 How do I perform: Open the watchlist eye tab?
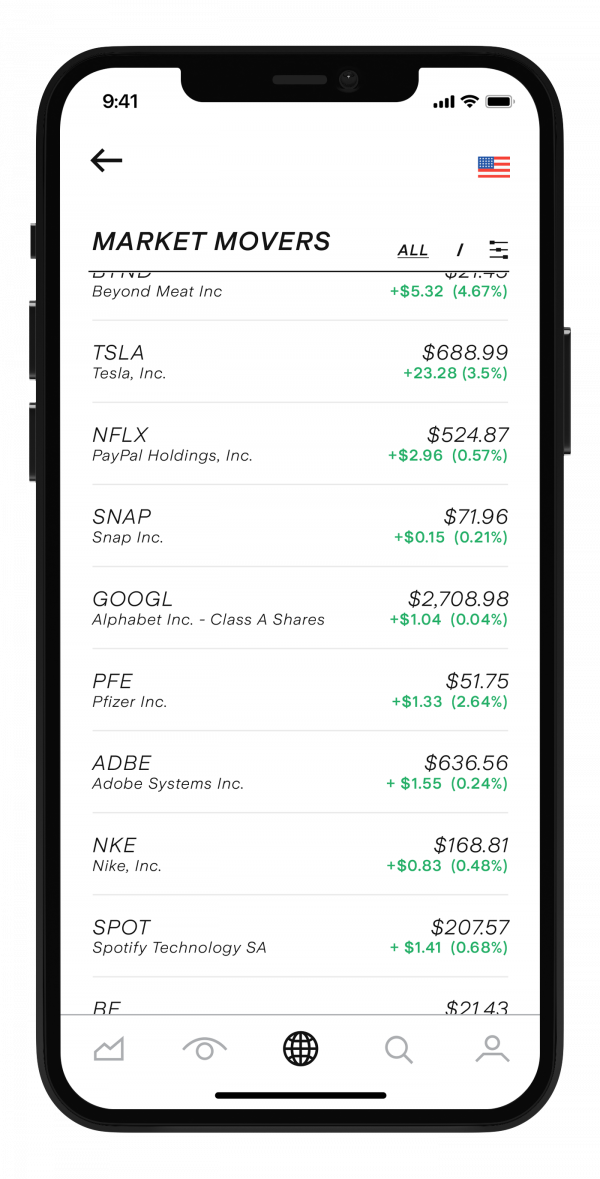tap(205, 1048)
